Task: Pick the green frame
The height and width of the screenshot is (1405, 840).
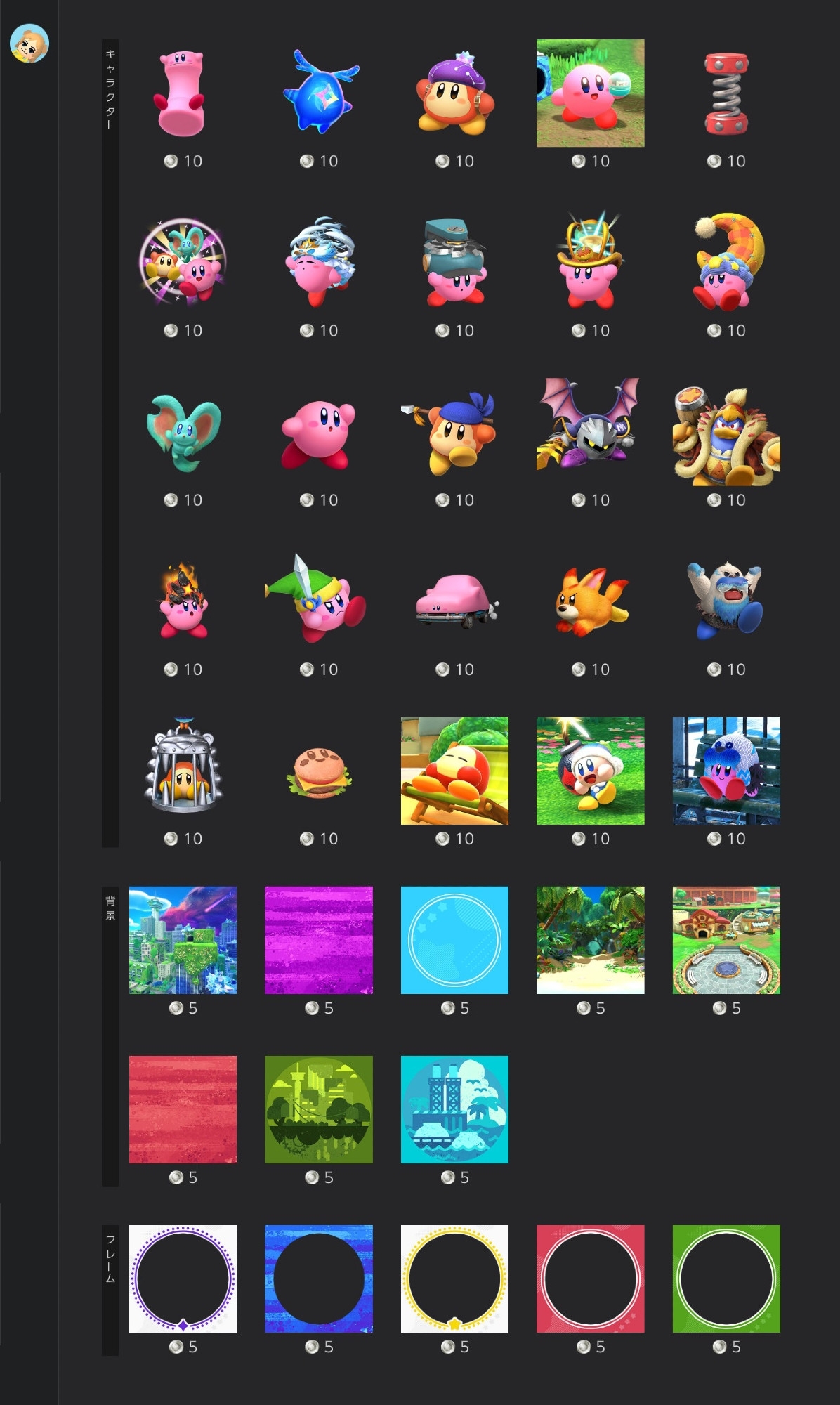Action: tap(726, 1279)
